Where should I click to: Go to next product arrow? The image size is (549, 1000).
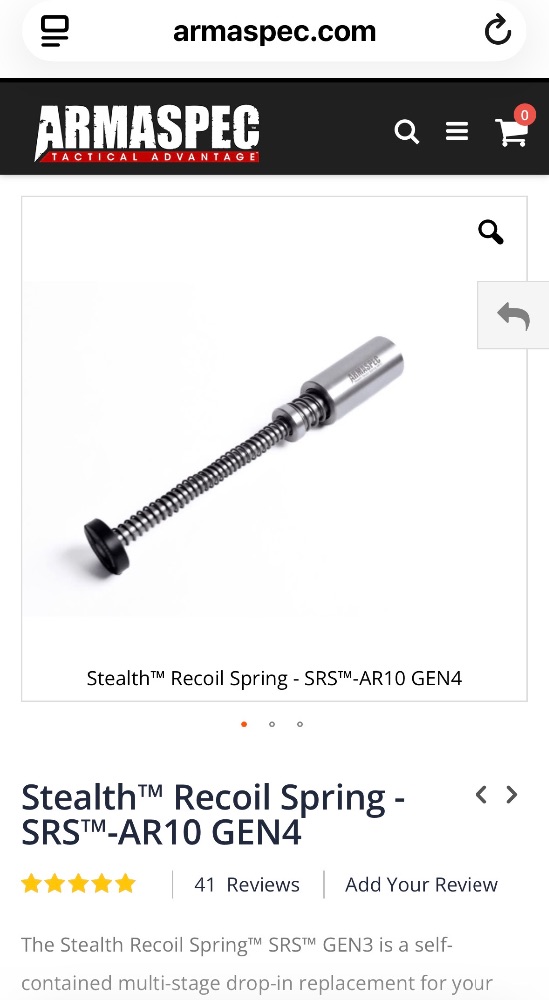pos(511,795)
